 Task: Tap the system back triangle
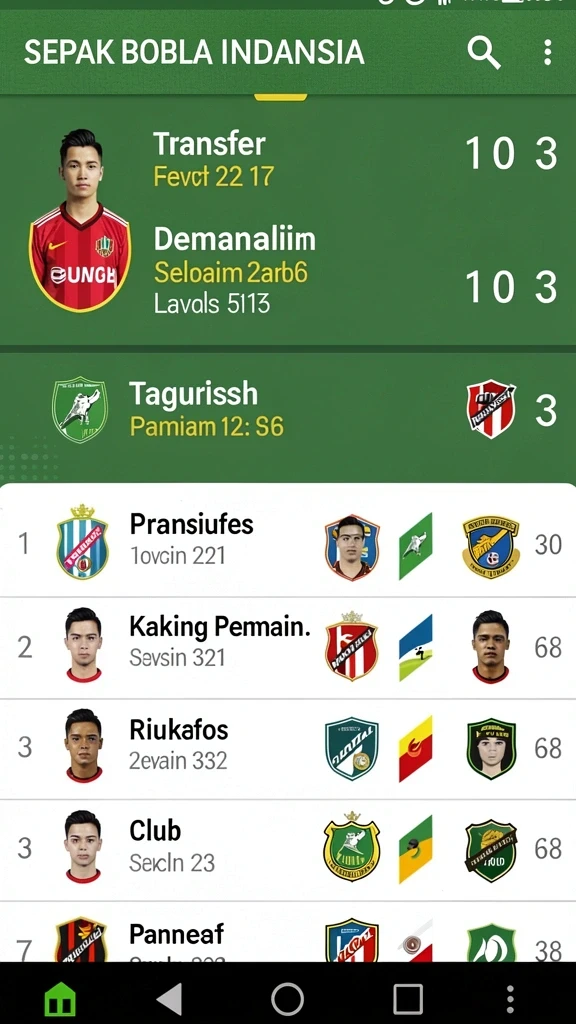[170, 999]
